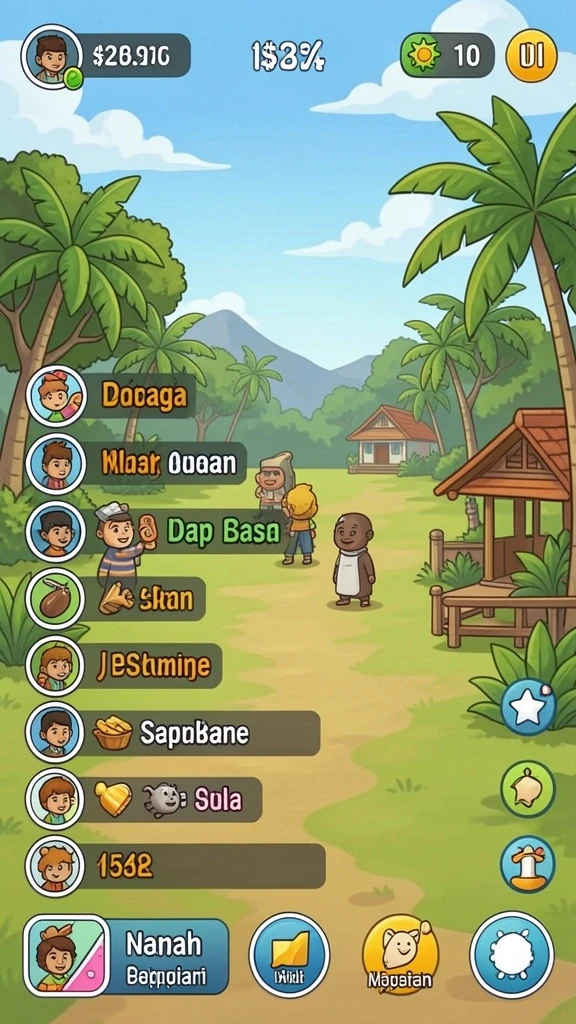Select the SapoBane row with the basket
This screenshot has width=576, height=1024.
click(x=173, y=733)
